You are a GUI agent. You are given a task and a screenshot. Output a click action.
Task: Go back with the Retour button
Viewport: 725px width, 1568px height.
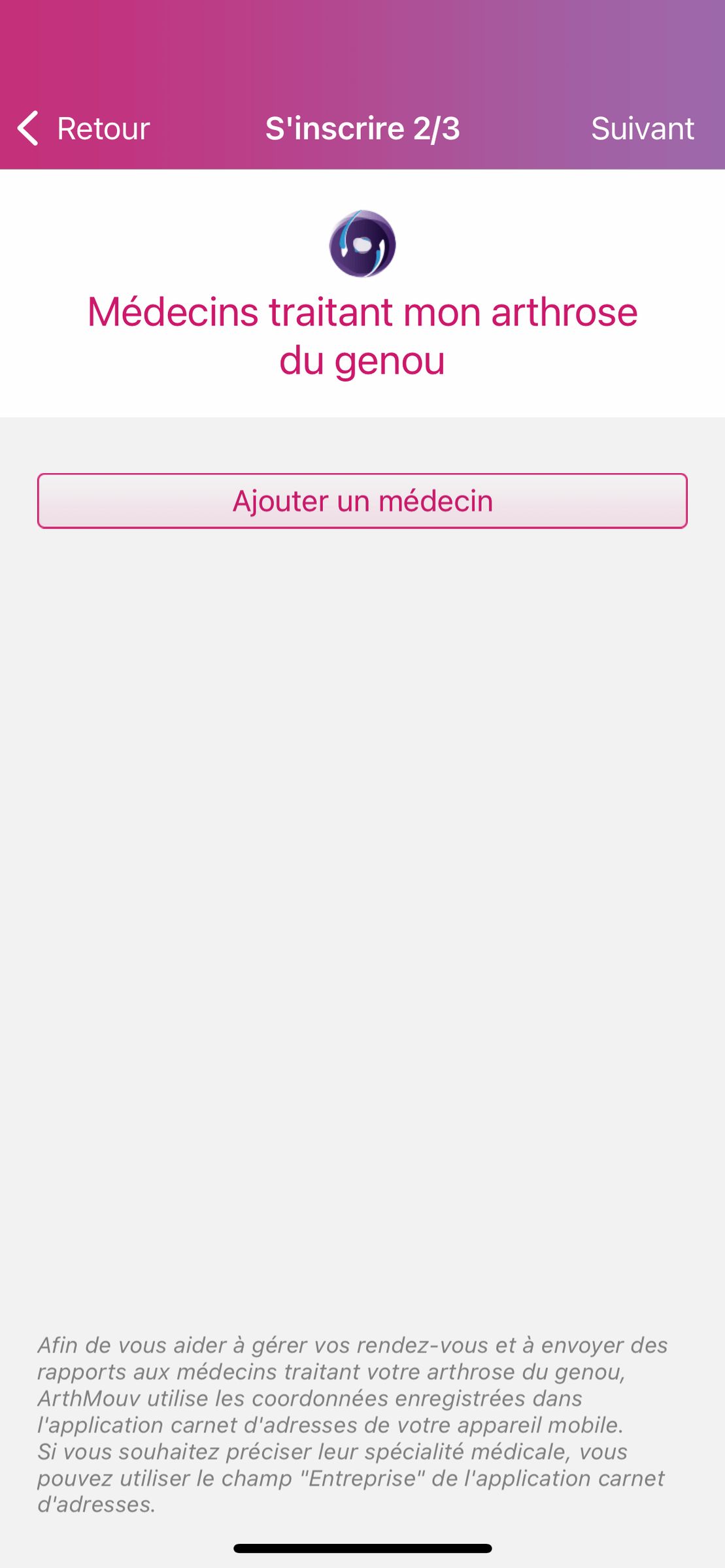(84, 128)
